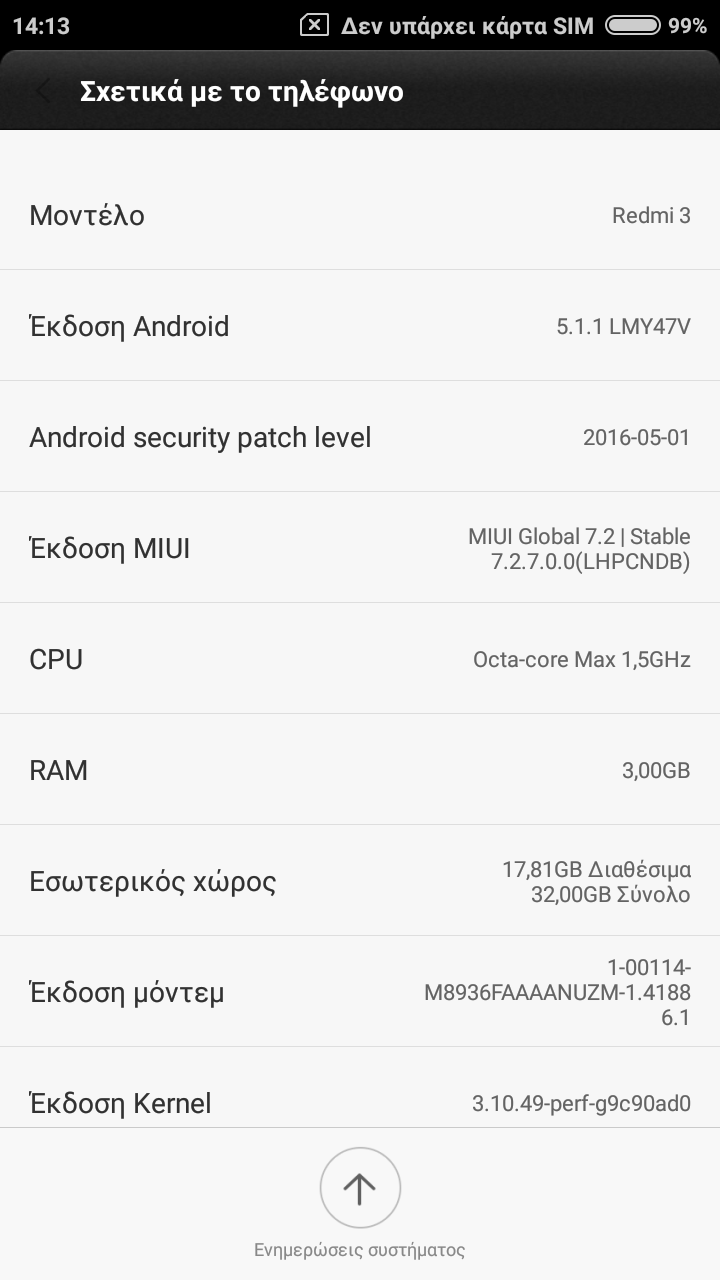Tap the CPU row
Image resolution: width=720 pixels, height=1280 pixels.
[x=360, y=659]
